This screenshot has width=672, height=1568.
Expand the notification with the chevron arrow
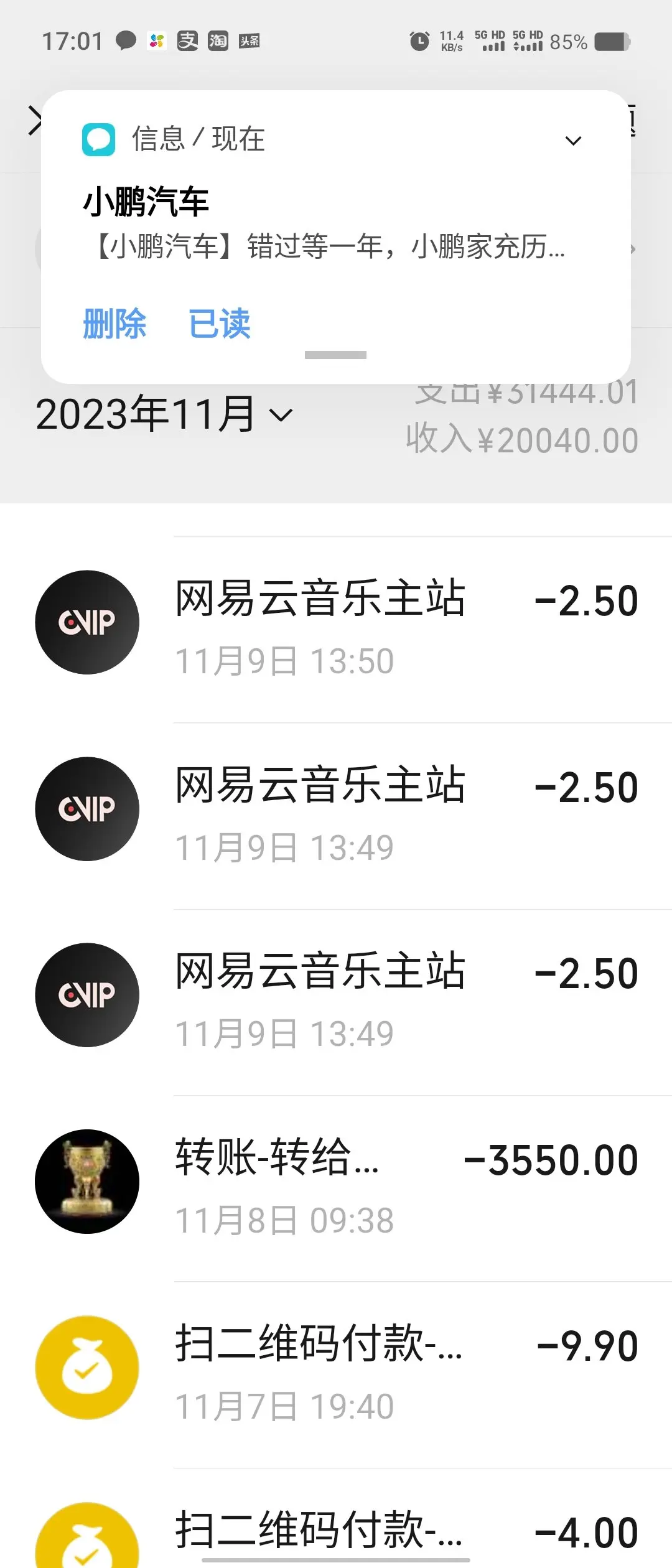click(573, 141)
